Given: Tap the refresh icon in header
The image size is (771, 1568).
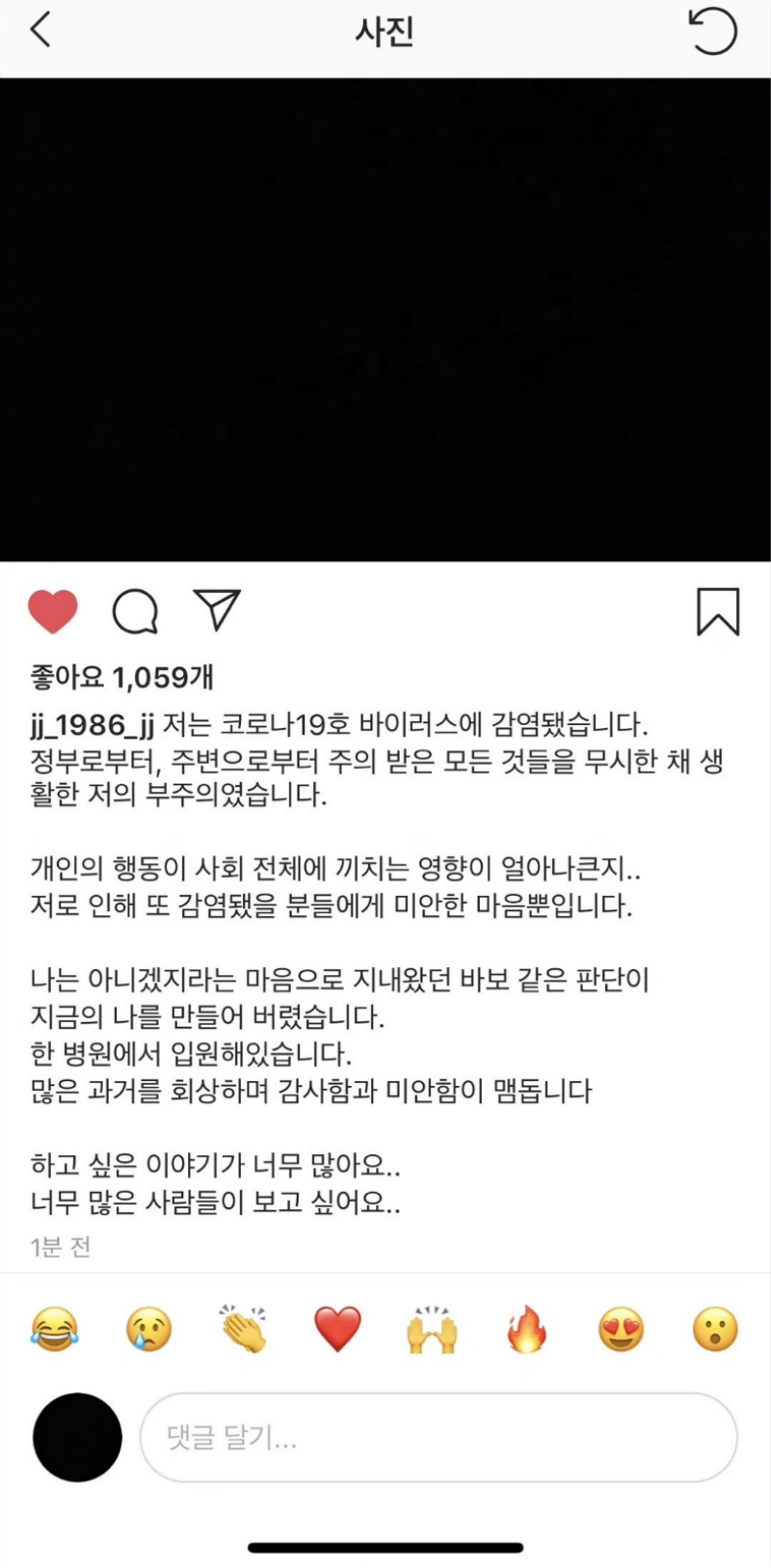Looking at the screenshot, I should [x=713, y=32].
